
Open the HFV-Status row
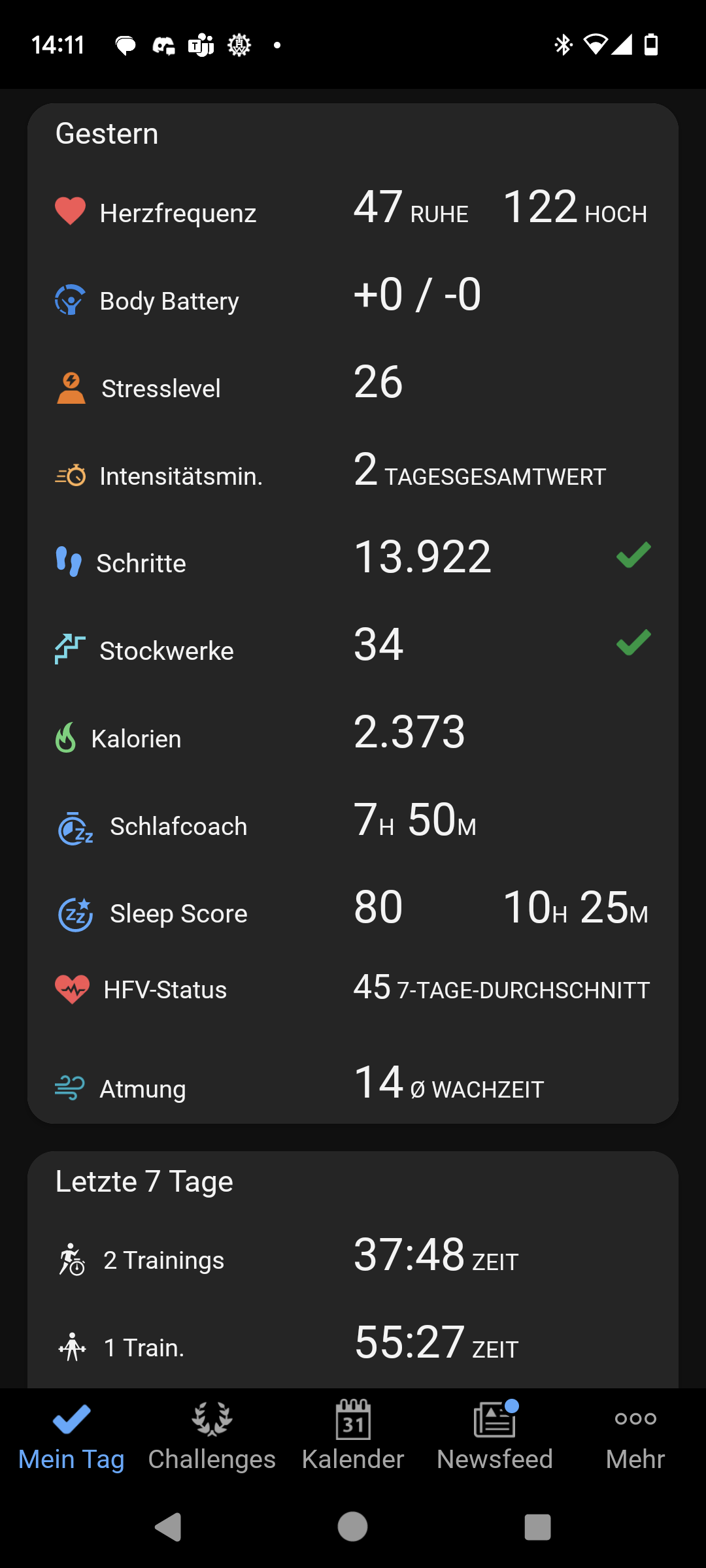tap(353, 988)
